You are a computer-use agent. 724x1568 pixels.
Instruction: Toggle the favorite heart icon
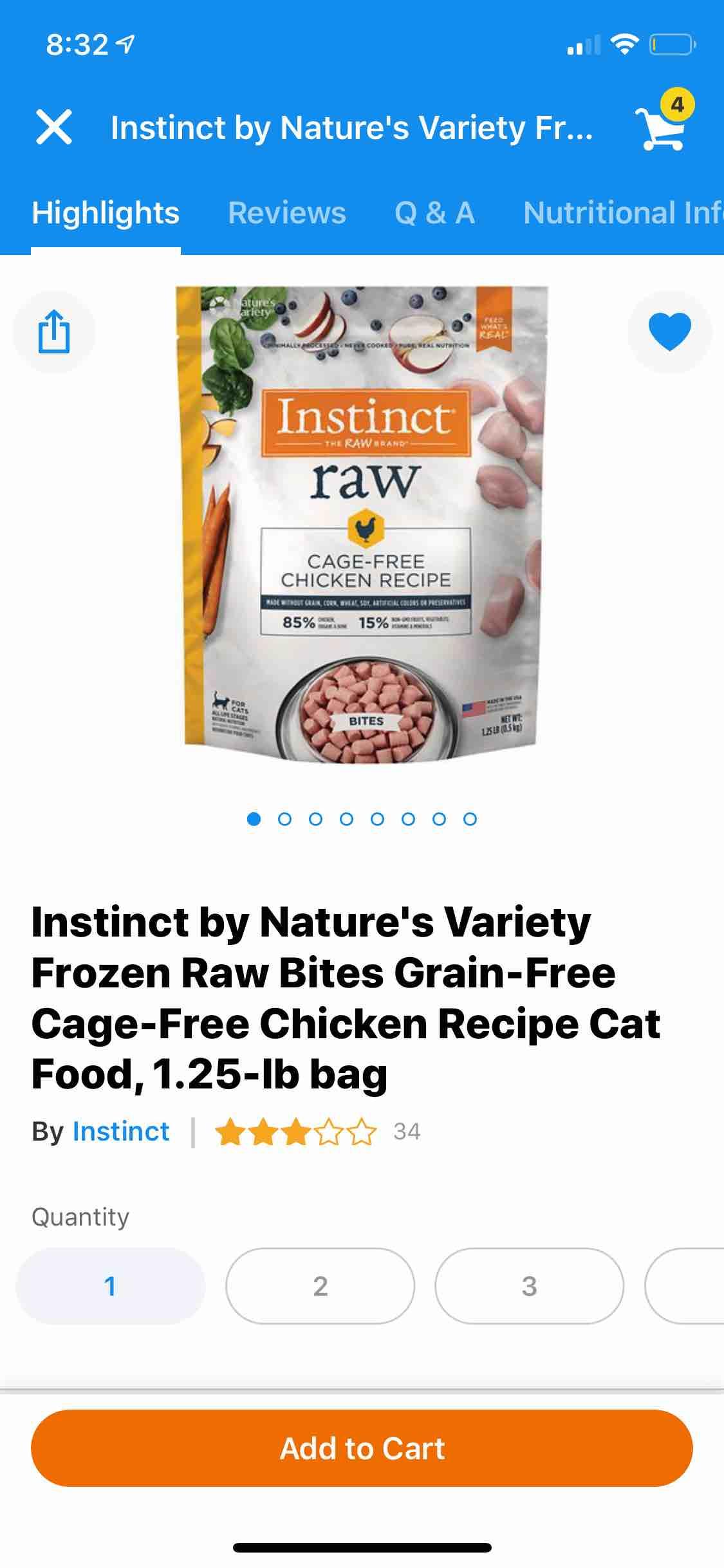pyautogui.click(x=669, y=332)
